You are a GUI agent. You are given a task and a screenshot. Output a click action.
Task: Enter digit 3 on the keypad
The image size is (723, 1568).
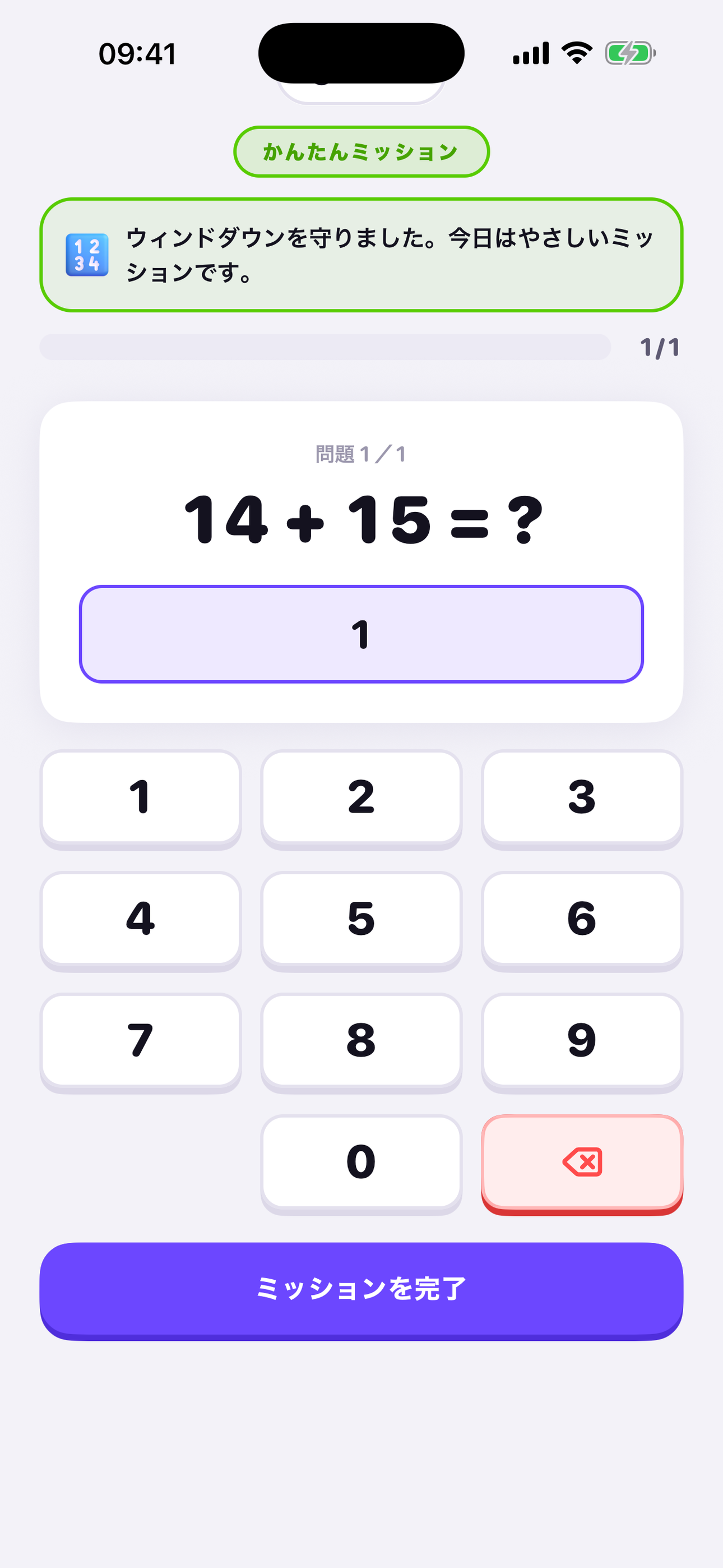click(582, 799)
